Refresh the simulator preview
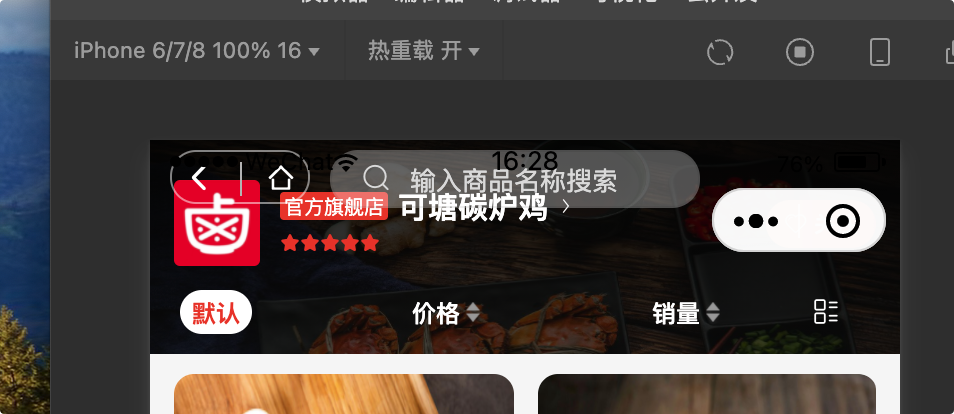 (x=720, y=52)
